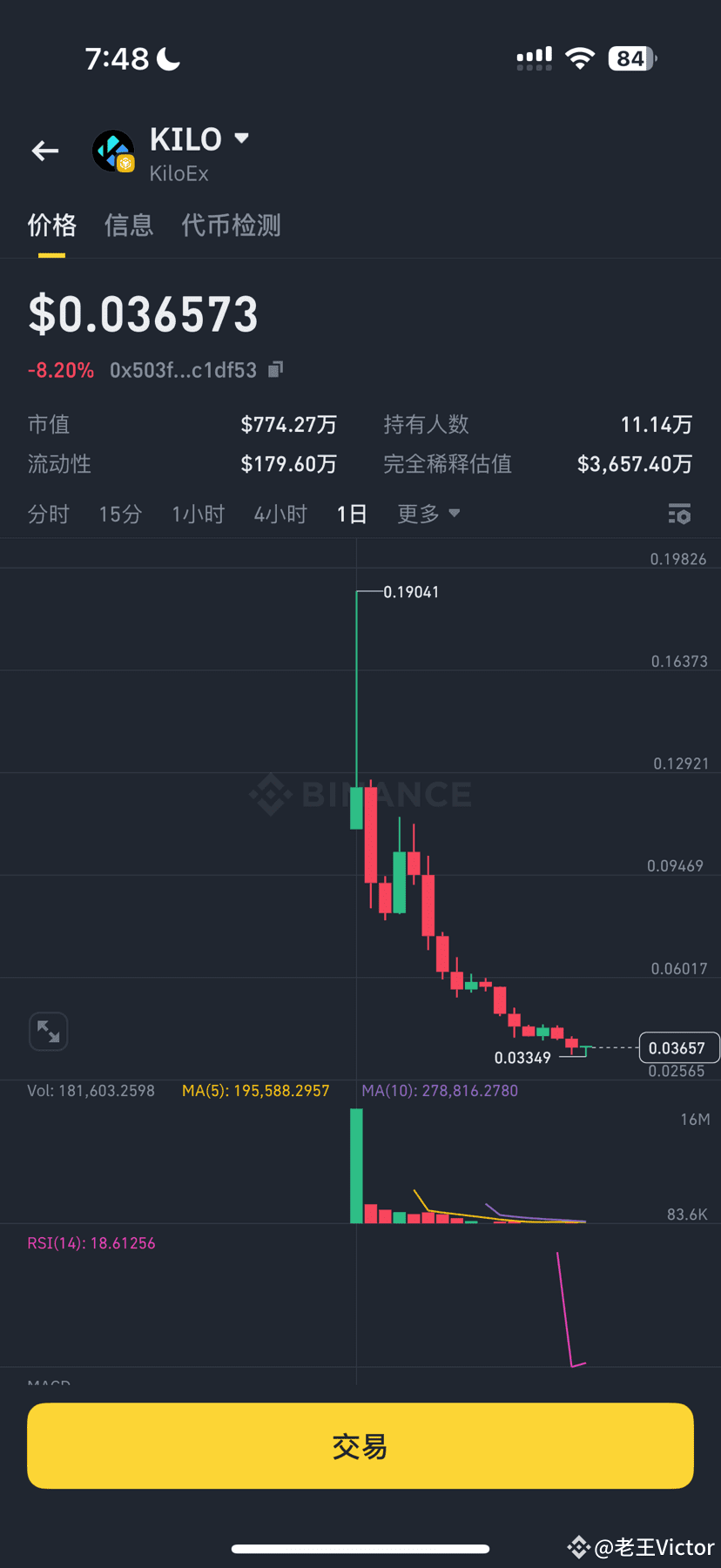This screenshot has height=1568, width=721.
Task: Switch to the 信息 tab
Action: (x=129, y=225)
